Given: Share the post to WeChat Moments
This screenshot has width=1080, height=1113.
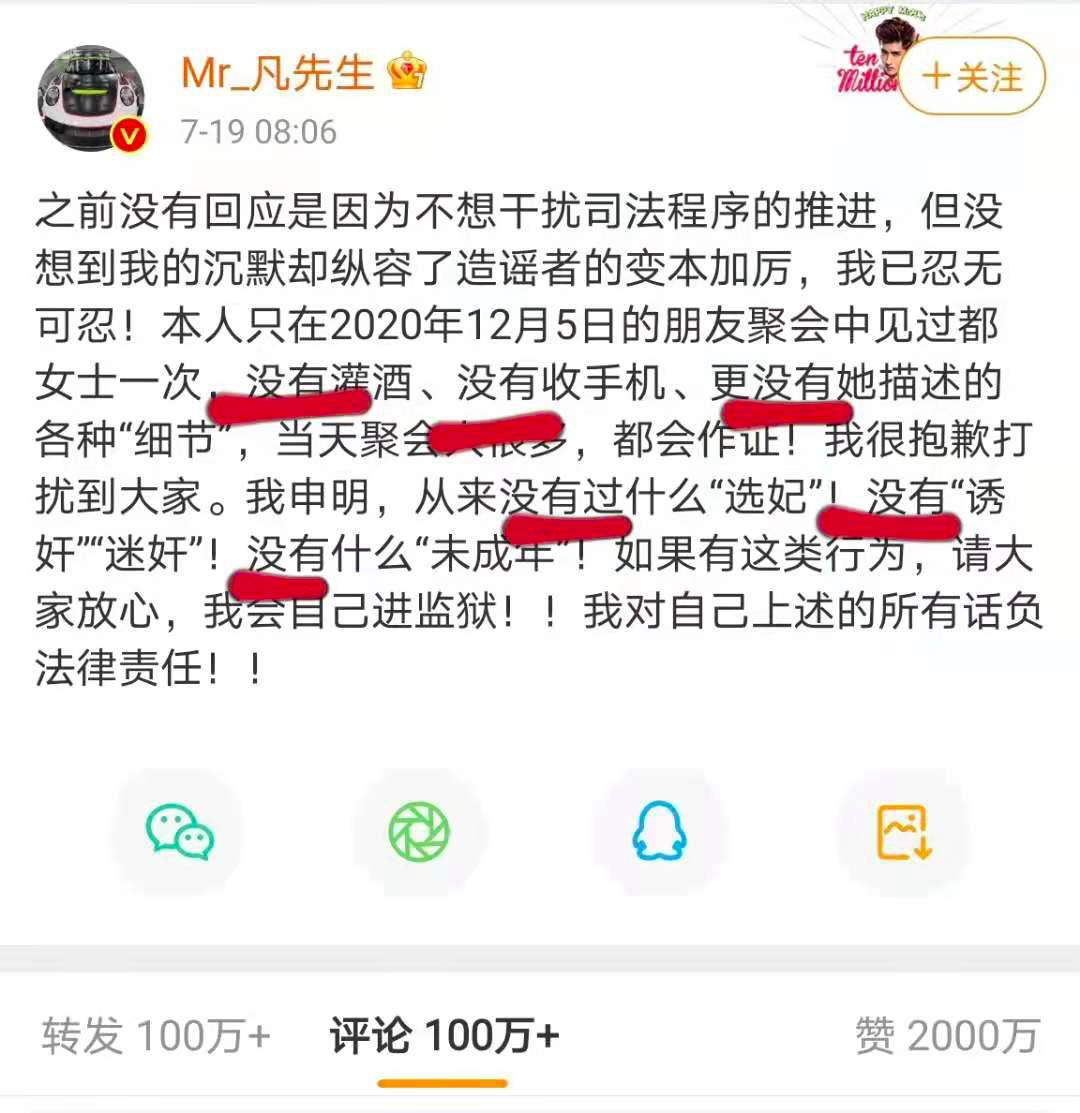Looking at the screenshot, I should (419, 832).
